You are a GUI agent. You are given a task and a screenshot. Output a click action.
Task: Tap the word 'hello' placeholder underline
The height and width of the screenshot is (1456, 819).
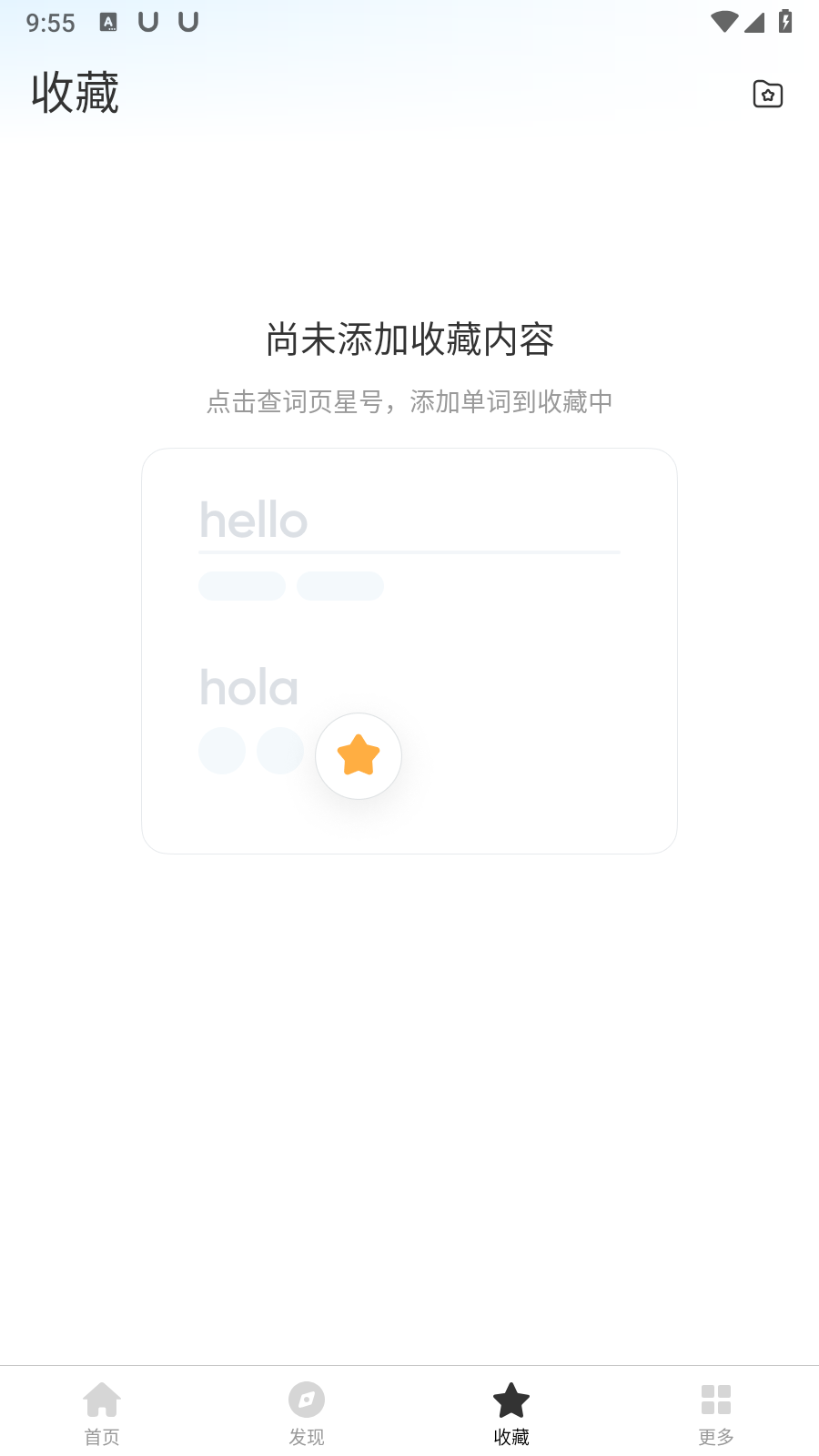(x=409, y=551)
